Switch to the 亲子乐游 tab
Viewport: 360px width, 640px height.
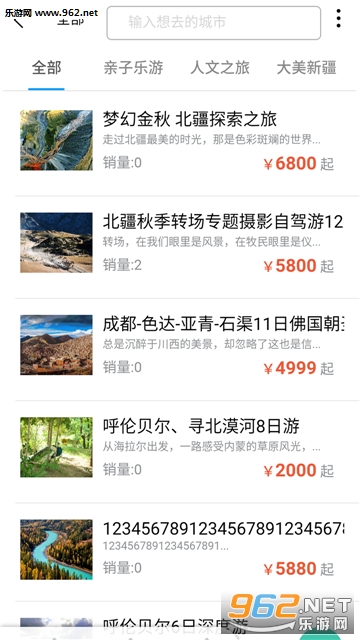tap(133, 68)
